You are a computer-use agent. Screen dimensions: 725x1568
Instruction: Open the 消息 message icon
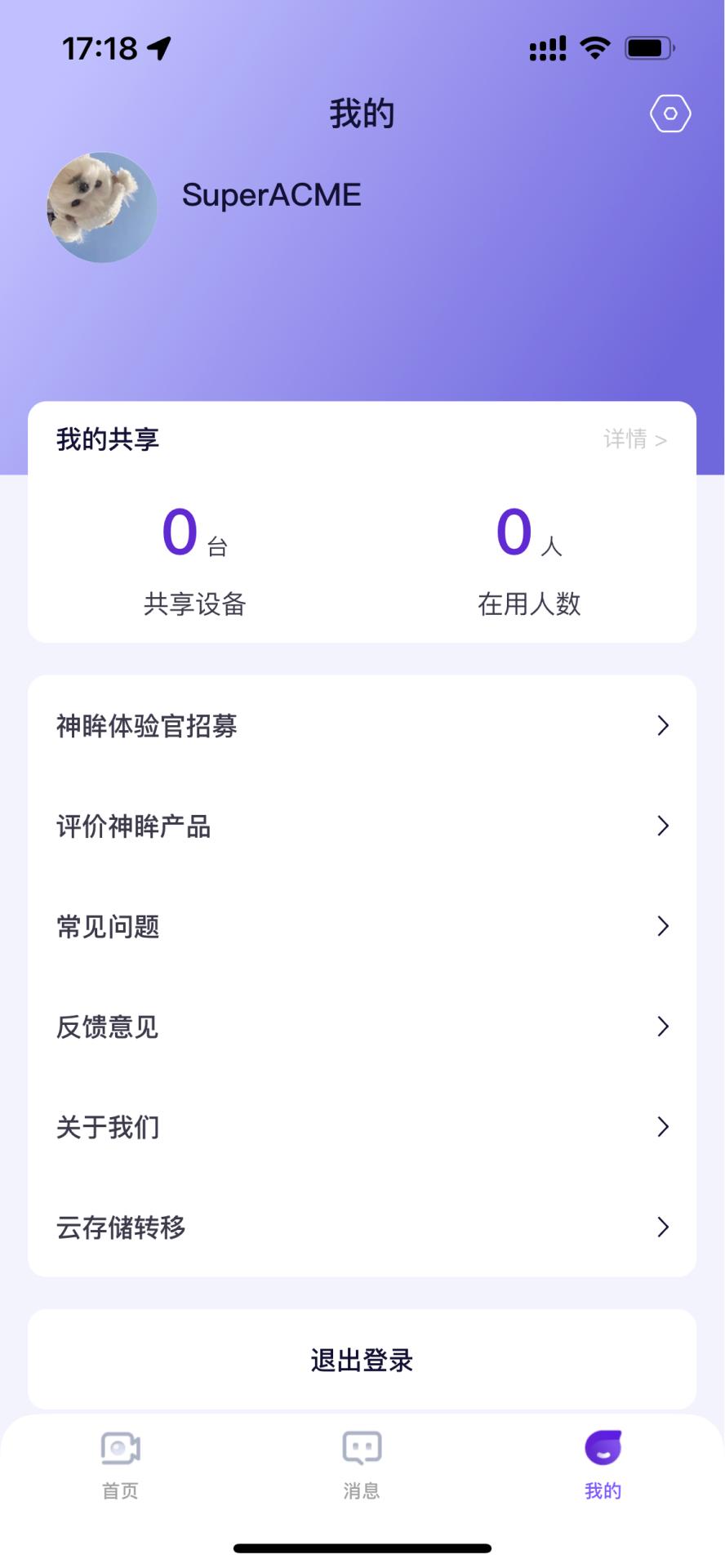(x=362, y=1445)
